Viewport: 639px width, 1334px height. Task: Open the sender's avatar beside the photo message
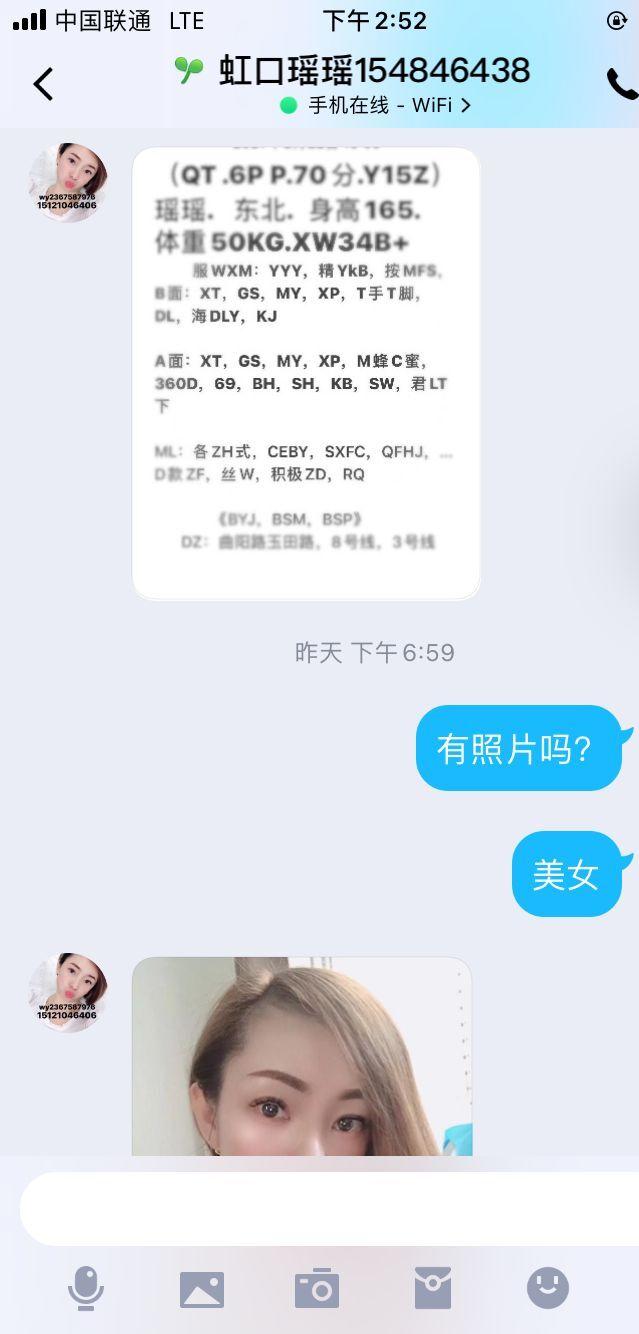pos(68,992)
